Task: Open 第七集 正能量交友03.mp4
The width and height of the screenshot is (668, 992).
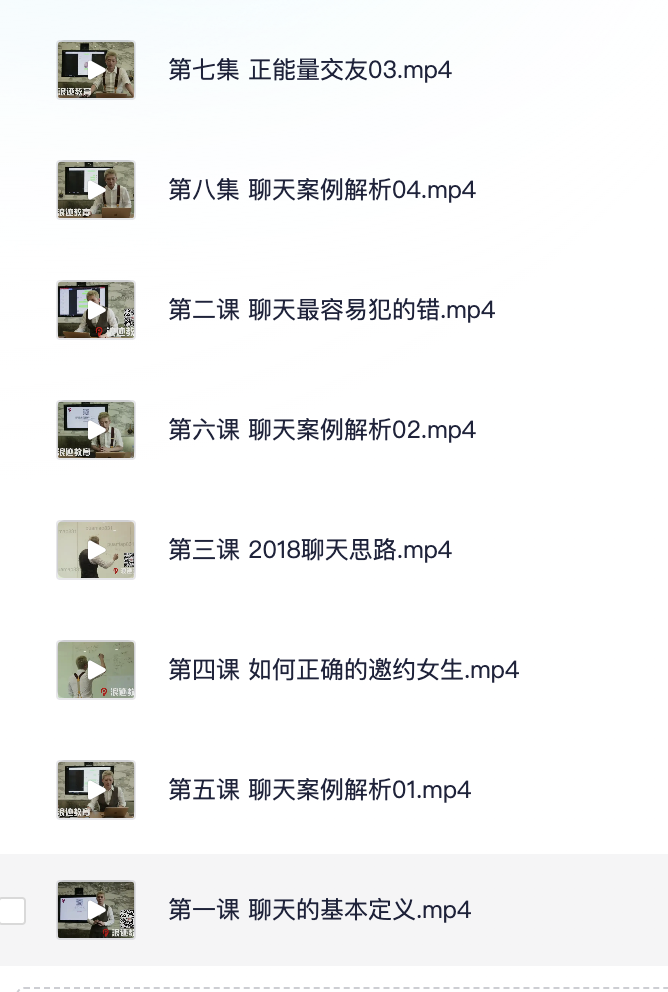Action: 310,70
